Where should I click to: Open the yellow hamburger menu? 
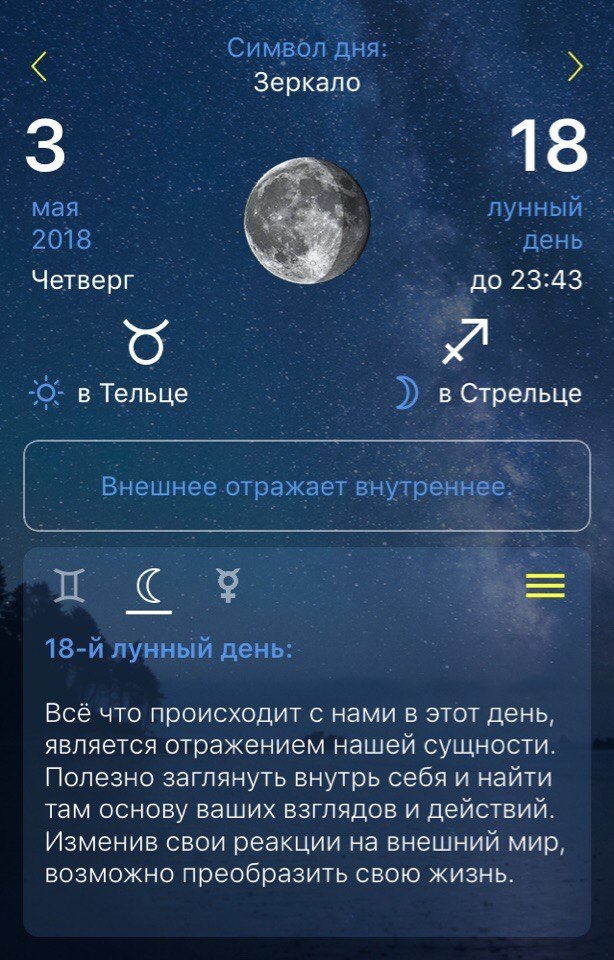[x=545, y=586]
